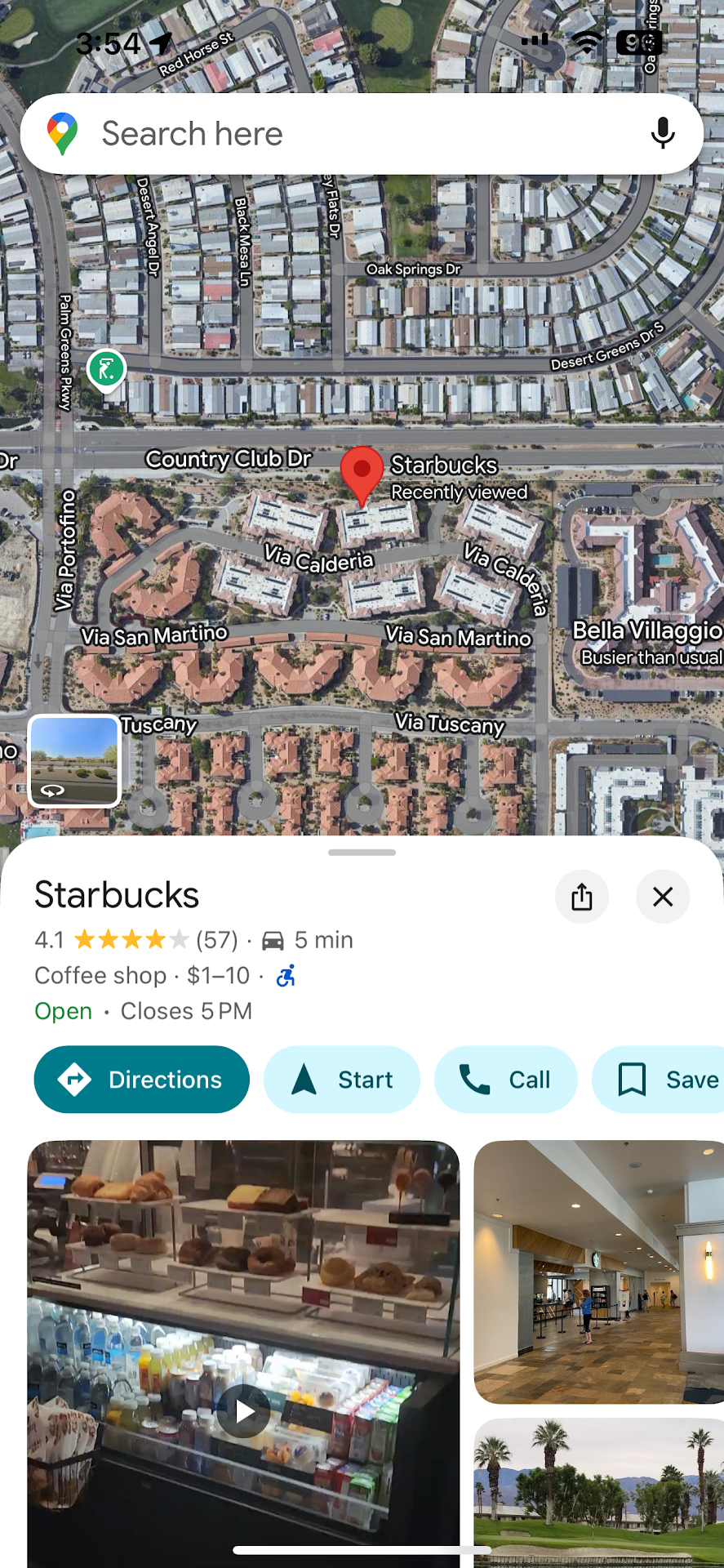724x1568 pixels.
Task: Open the Search here box
Action: (x=326, y=134)
